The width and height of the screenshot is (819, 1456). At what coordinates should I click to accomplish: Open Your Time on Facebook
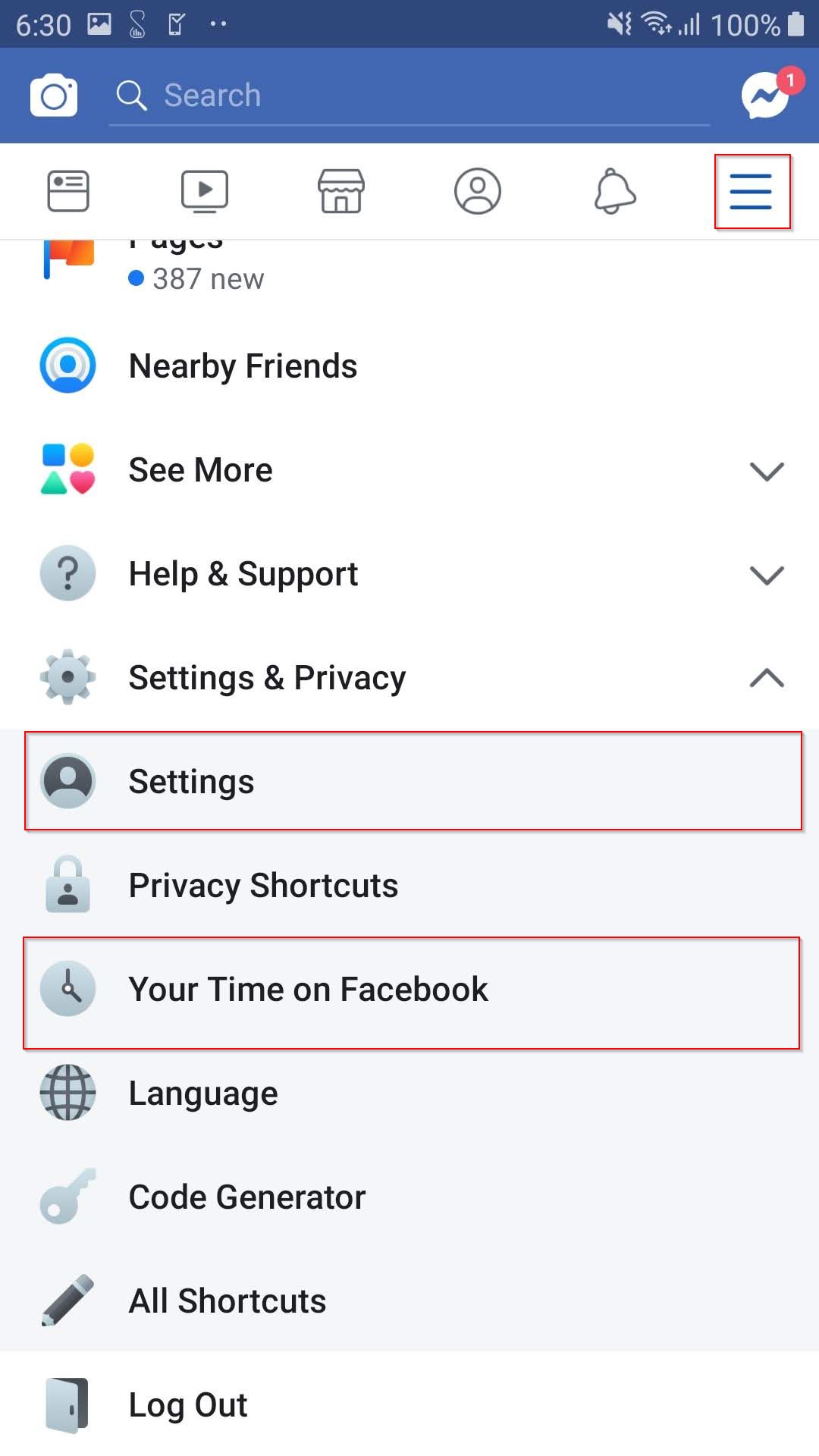click(409, 990)
